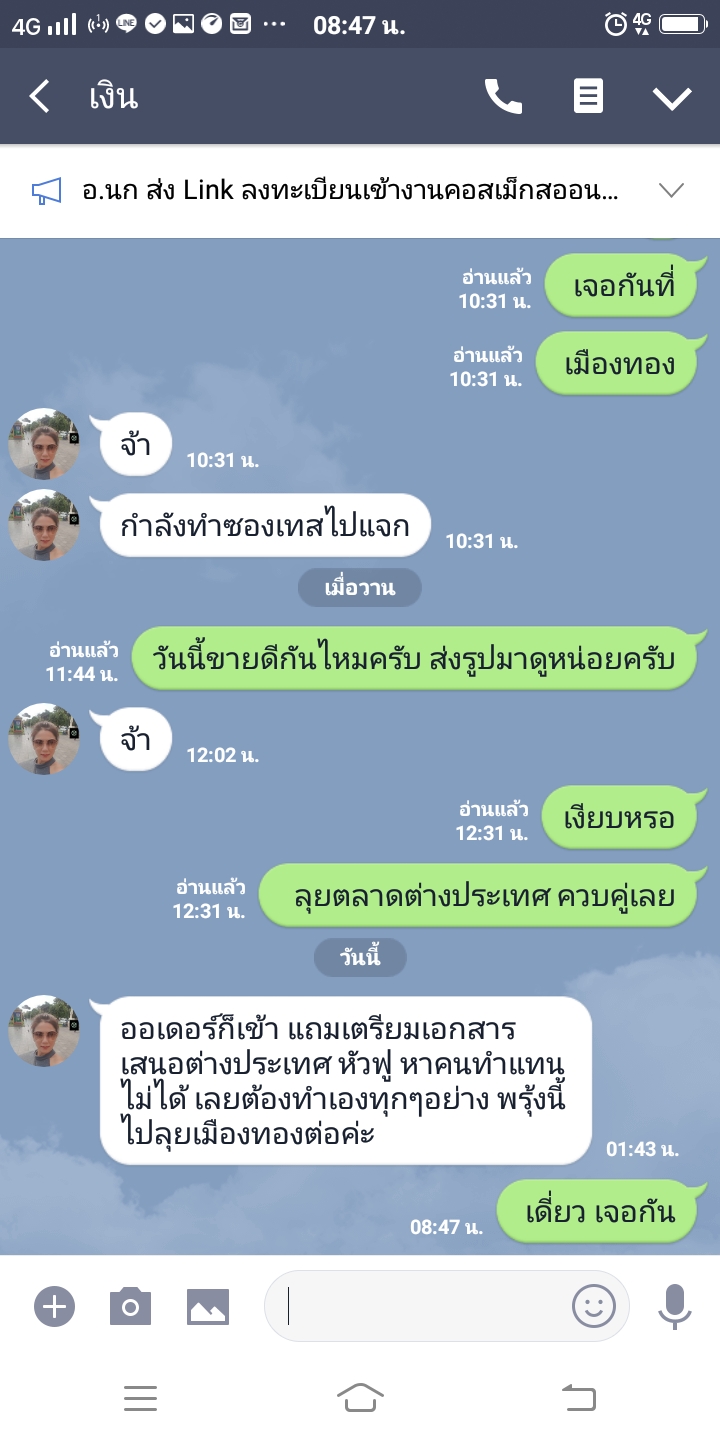The image size is (720, 1440).
Task: Tap the system back button
Action: 579,1398
